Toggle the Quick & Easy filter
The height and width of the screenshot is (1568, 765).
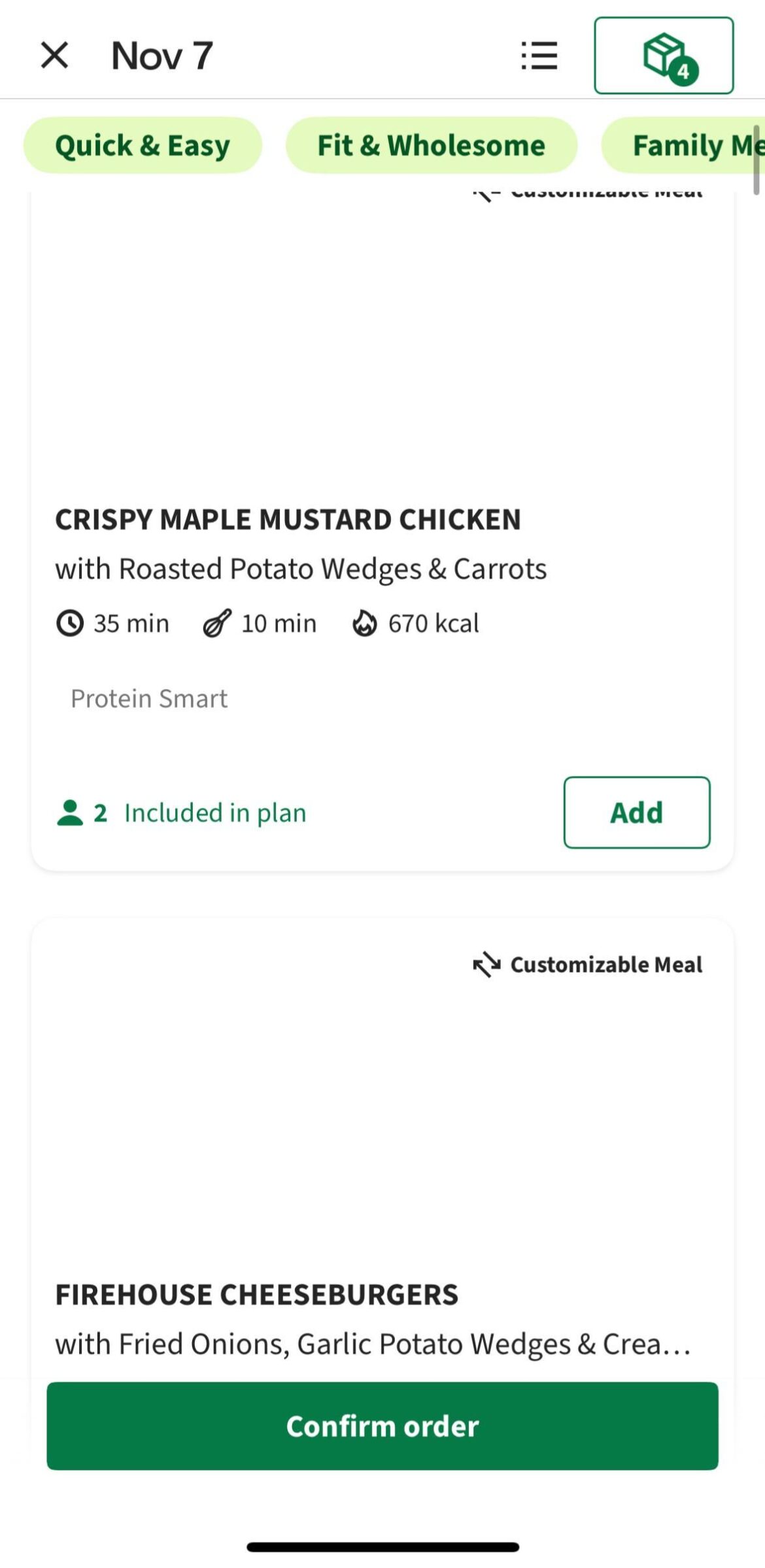tap(142, 145)
